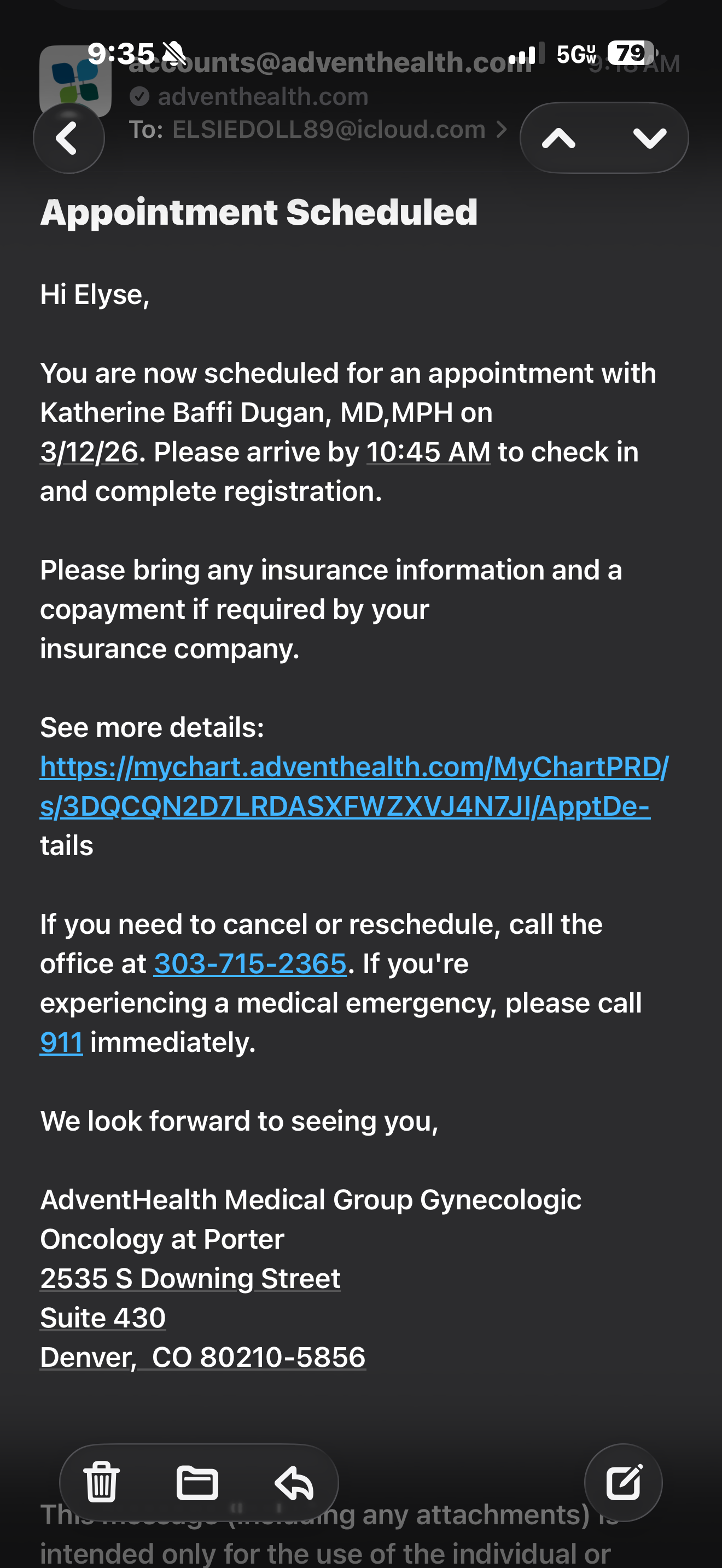This screenshot has width=722, height=1568.
Task: Jump to the next email
Action: [x=649, y=138]
